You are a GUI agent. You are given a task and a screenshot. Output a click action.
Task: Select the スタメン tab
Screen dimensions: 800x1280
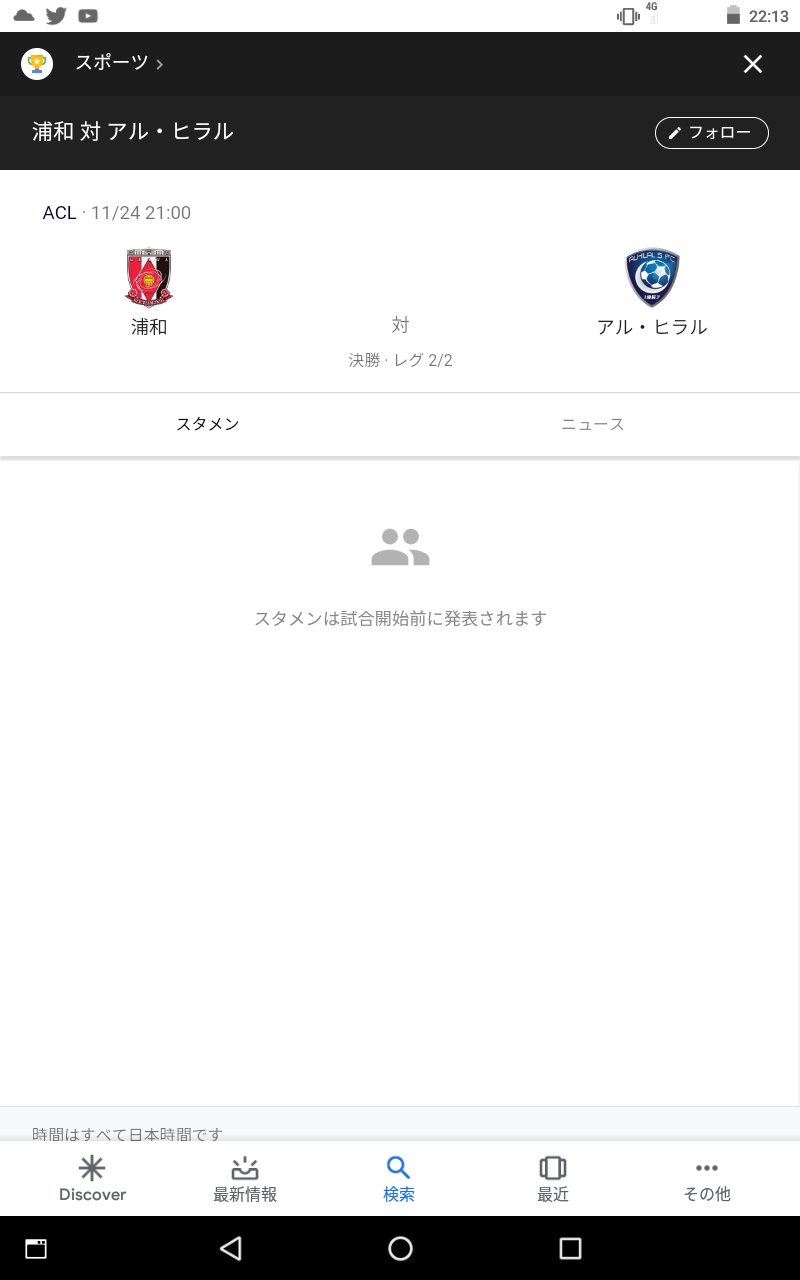click(x=207, y=424)
